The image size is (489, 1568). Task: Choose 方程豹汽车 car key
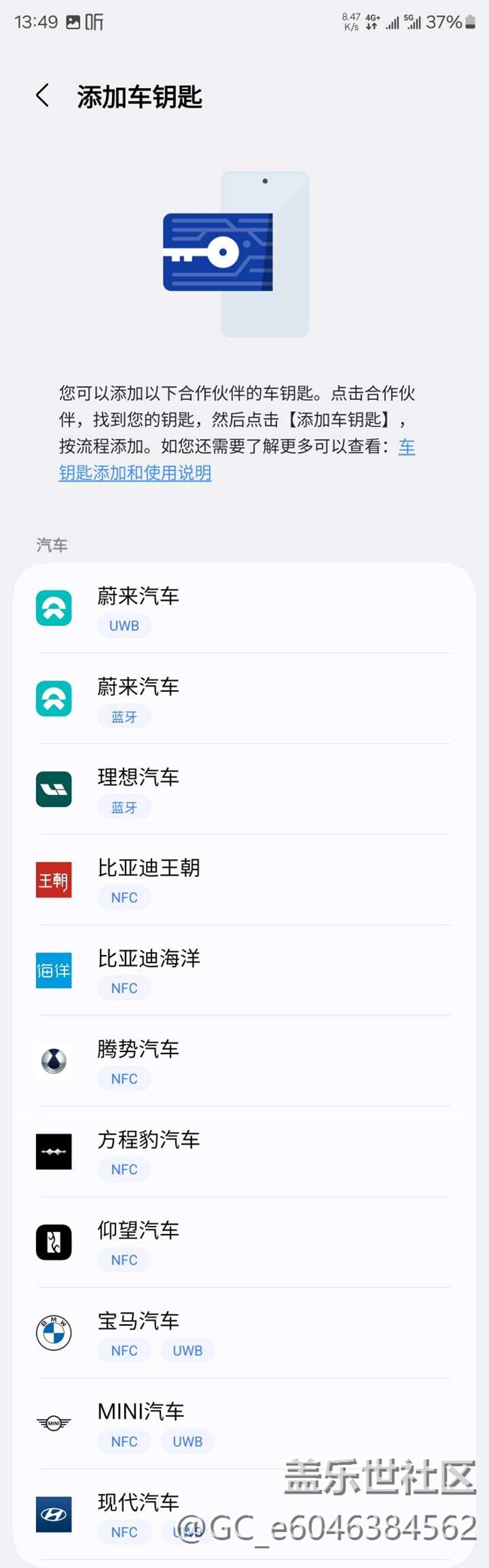pyautogui.click(x=244, y=1152)
